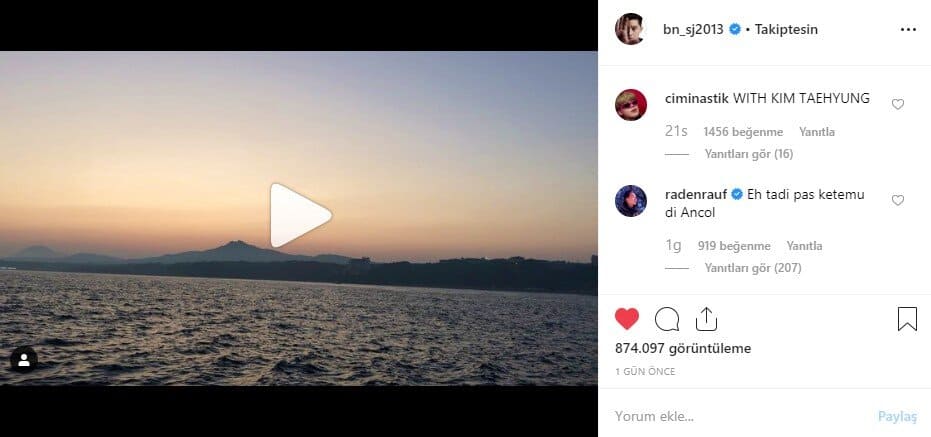Like radenrauf's comment
This screenshot has height=437, width=931.
click(897, 200)
